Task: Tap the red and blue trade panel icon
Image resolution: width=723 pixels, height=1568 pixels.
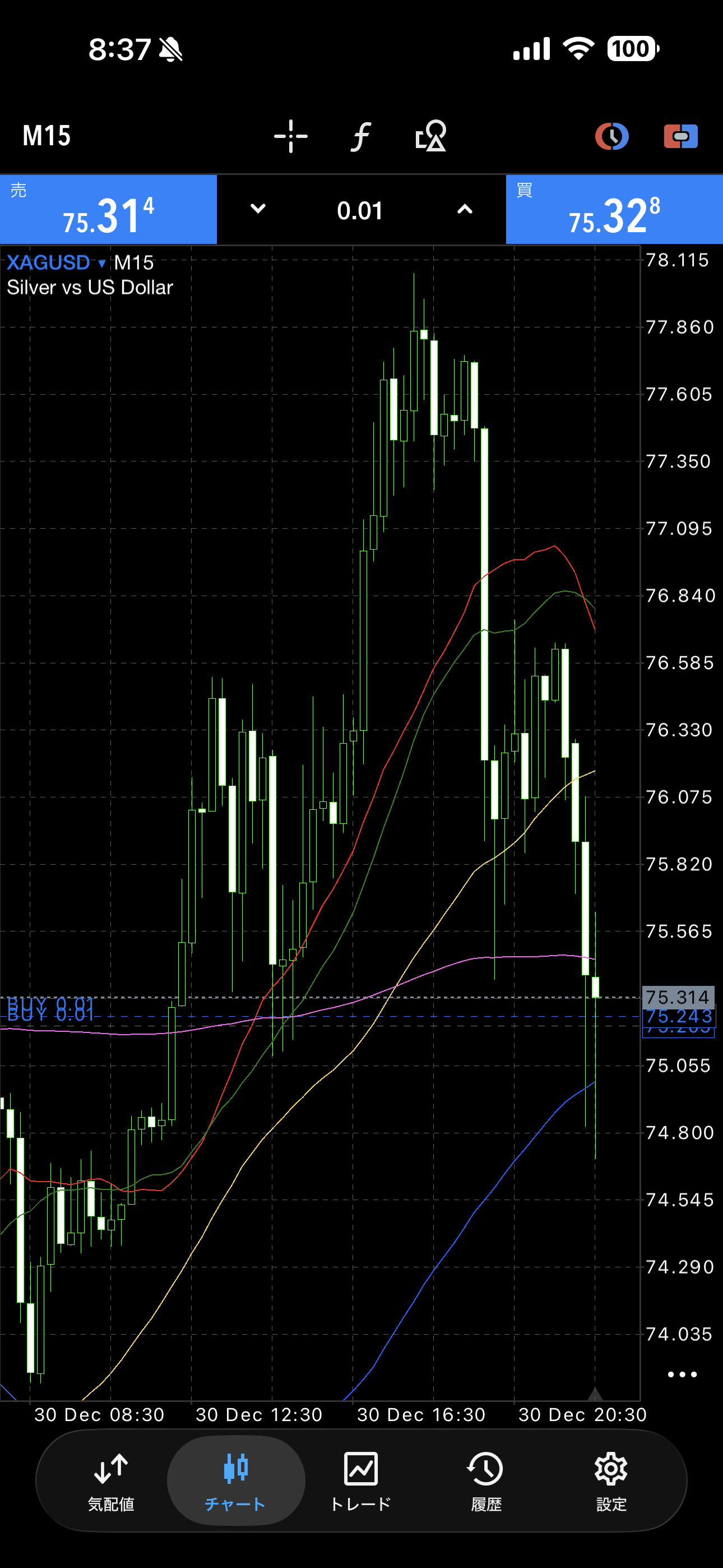Action: coord(680,136)
